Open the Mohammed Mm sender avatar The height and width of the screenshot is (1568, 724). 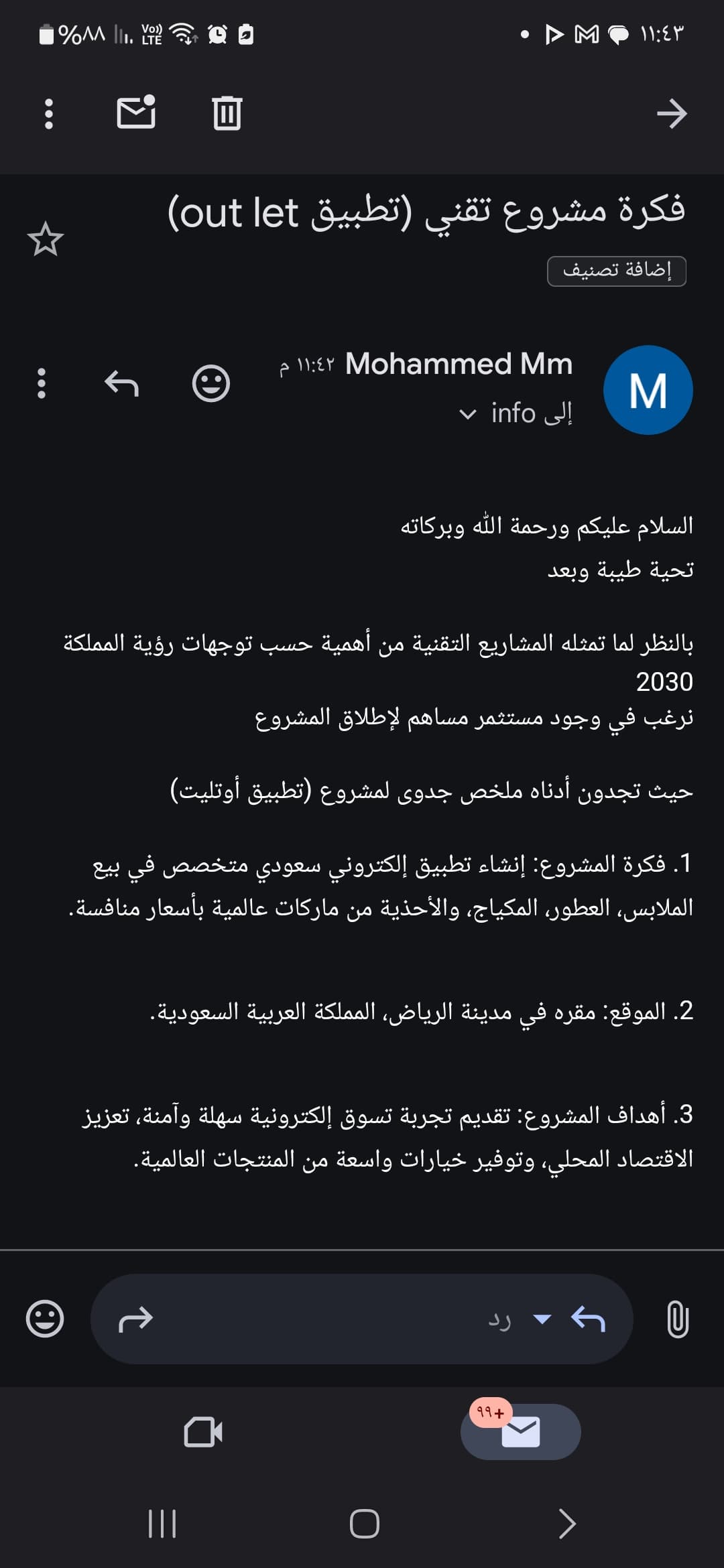tap(648, 390)
